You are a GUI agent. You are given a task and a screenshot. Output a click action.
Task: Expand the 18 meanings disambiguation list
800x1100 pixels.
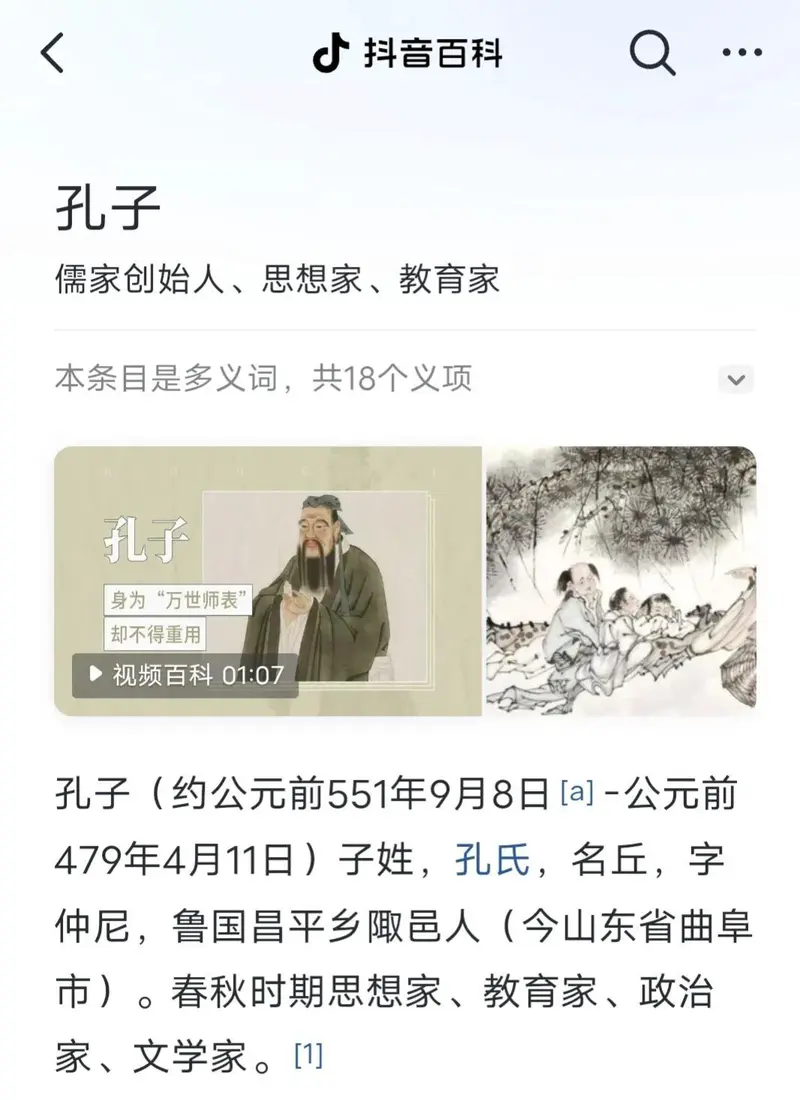pyautogui.click(x=736, y=380)
